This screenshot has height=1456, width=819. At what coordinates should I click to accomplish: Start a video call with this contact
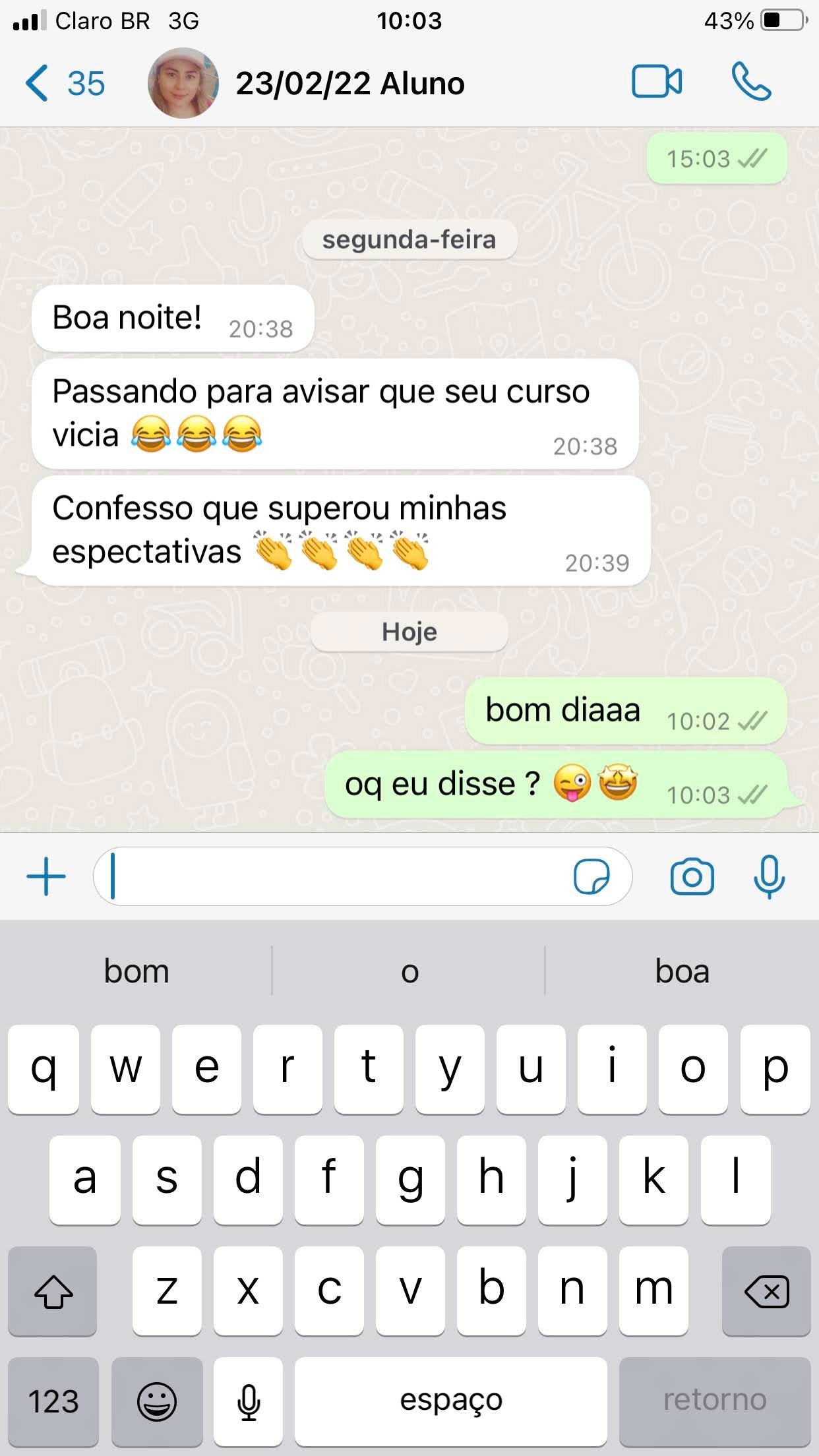coord(656,82)
